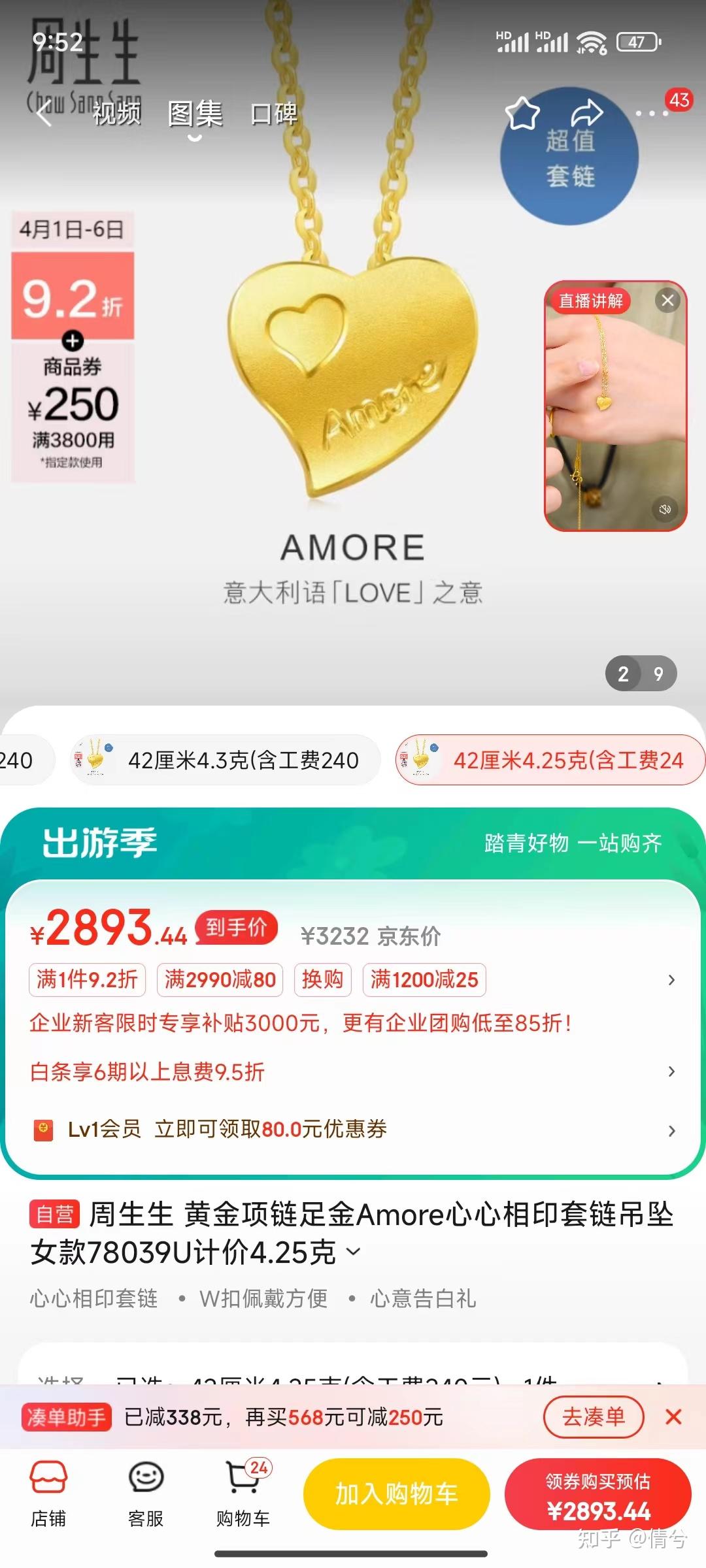Select the 42厘米4.3克 option chip
The height and width of the screenshot is (1568, 706).
point(226,760)
